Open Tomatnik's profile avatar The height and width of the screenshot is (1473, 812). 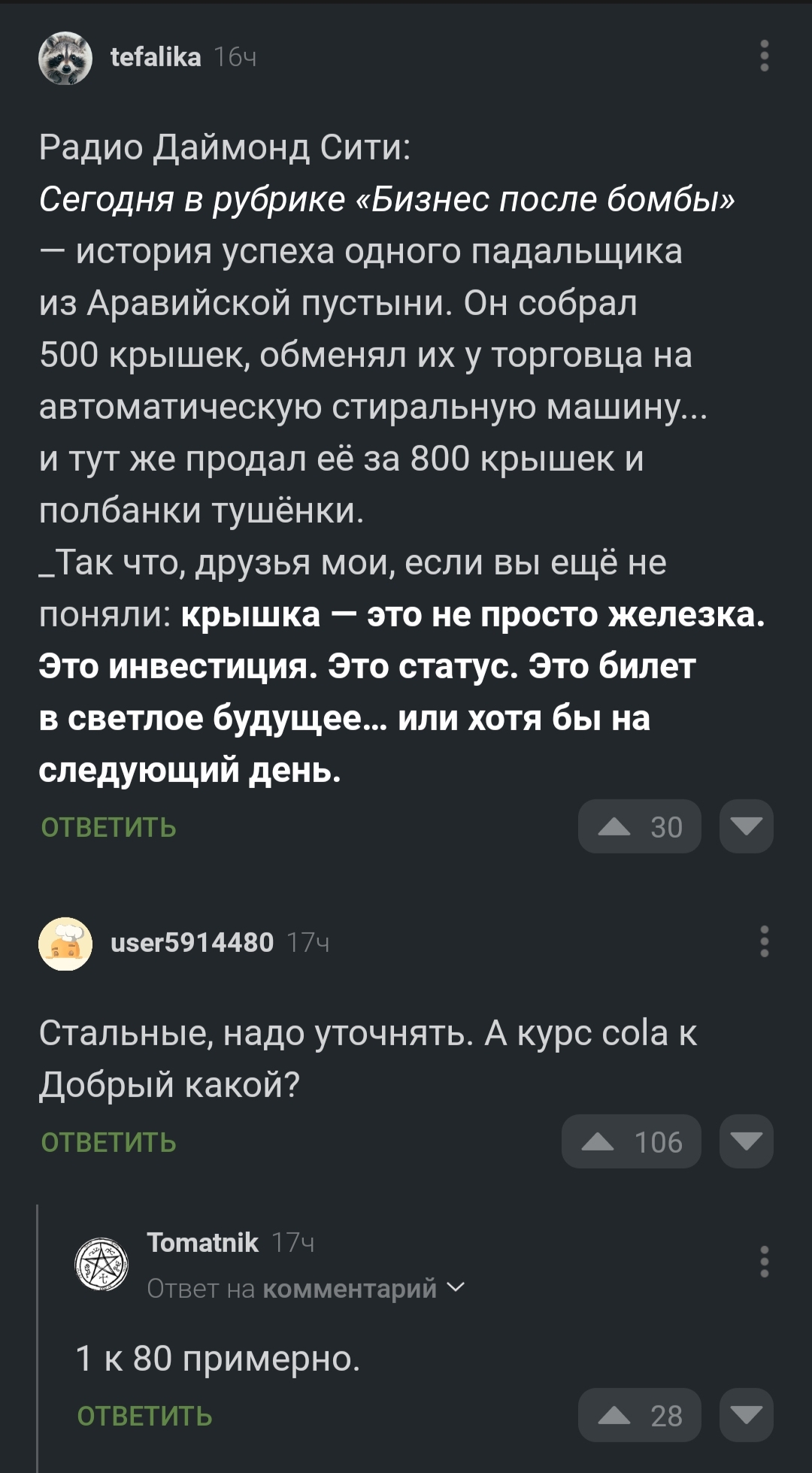101,1264
